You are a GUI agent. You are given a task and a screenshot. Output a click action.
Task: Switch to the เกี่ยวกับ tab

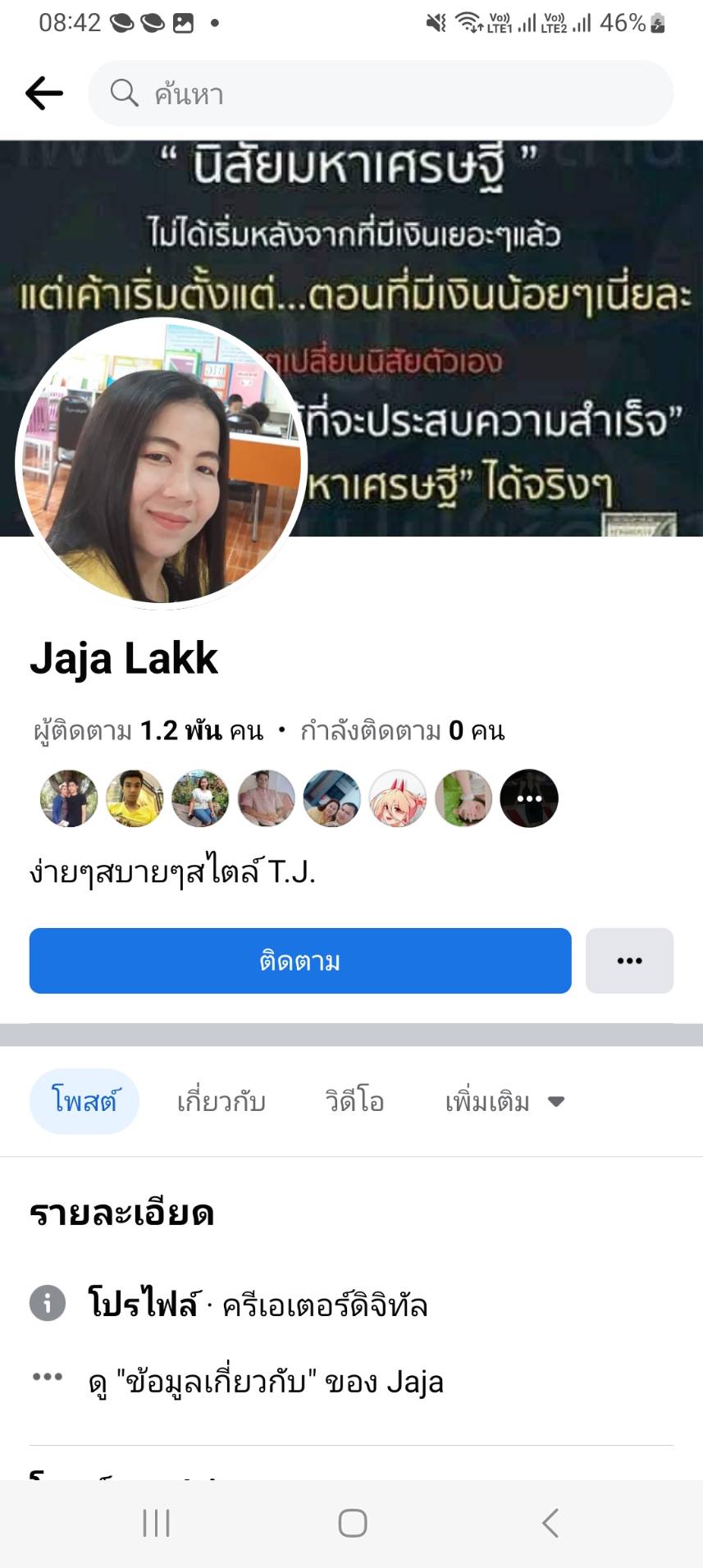coord(221,1101)
